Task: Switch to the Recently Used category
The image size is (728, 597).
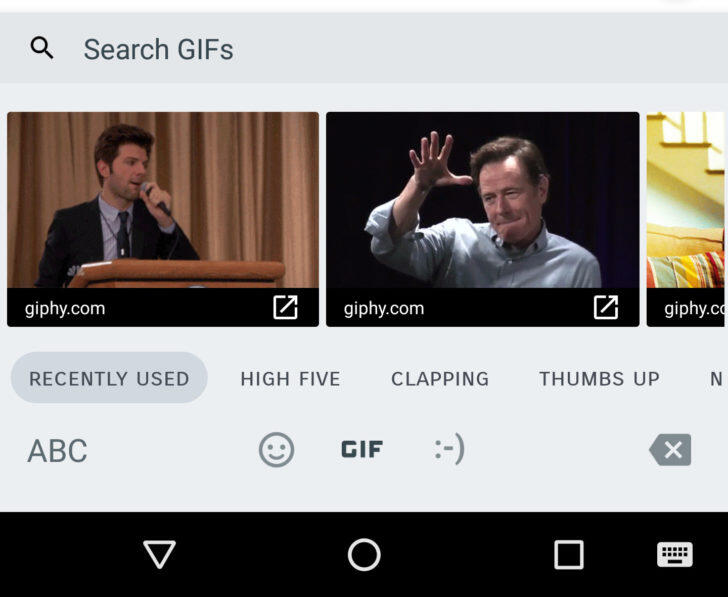Action: coord(109,379)
